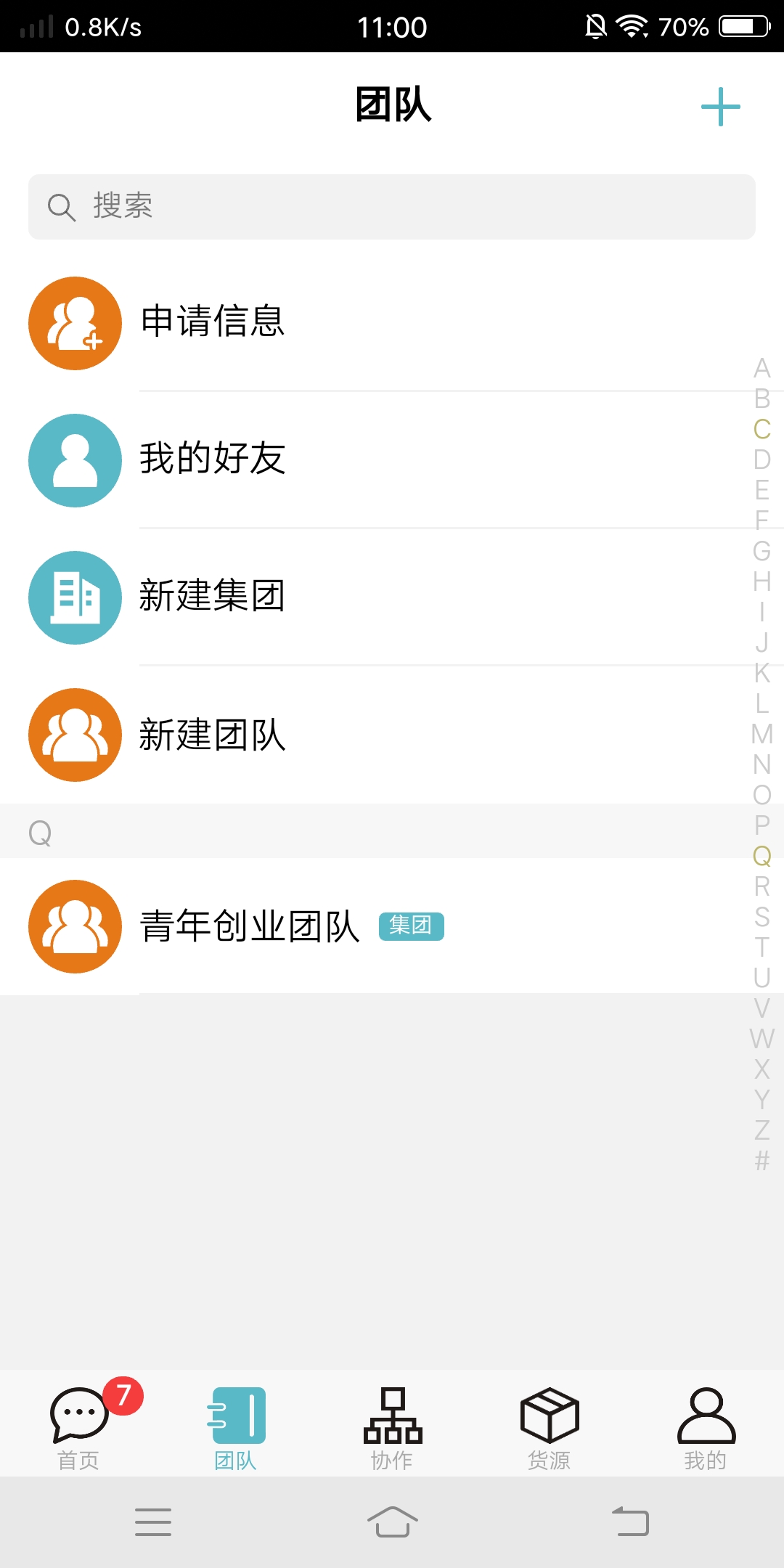The width and height of the screenshot is (784, 1568).
Task: Tap the 集团 label badge
Action: tap(411, 927)
